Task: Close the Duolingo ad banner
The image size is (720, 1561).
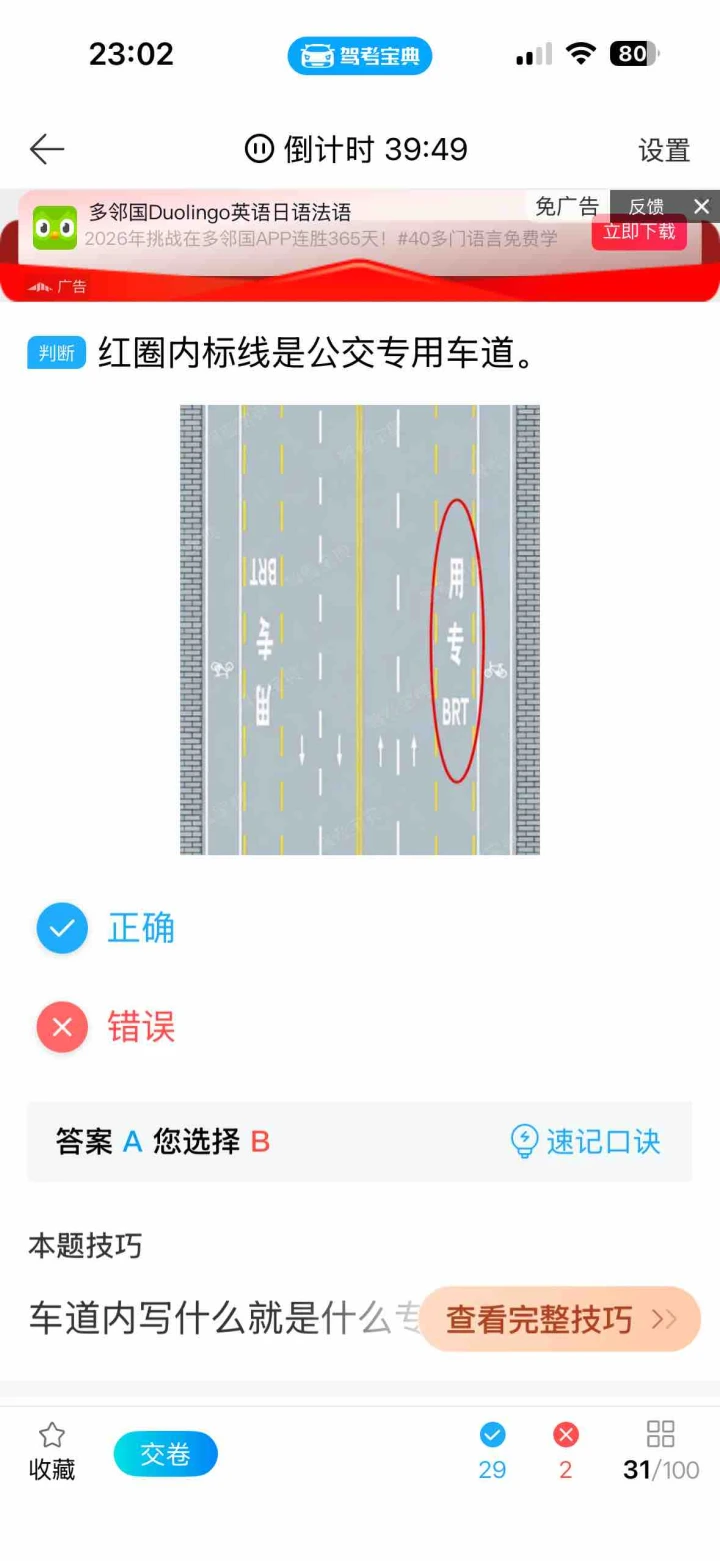Action: coord(701,206)
